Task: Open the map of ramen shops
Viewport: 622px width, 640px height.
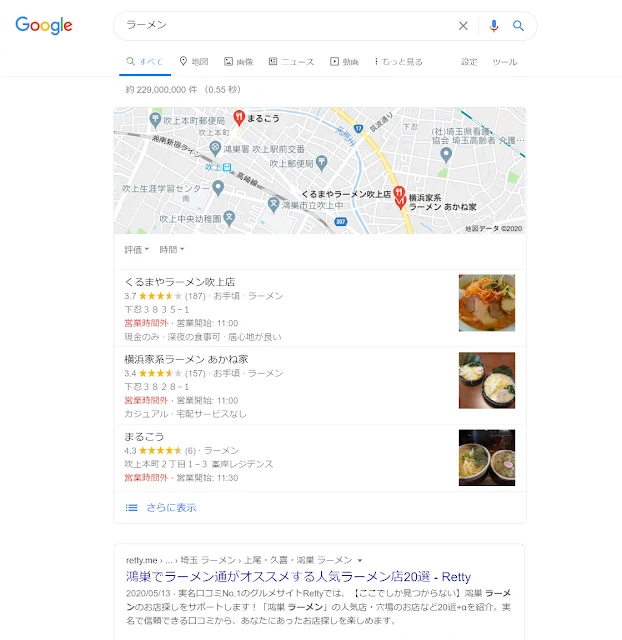Action: coord(320,170)
